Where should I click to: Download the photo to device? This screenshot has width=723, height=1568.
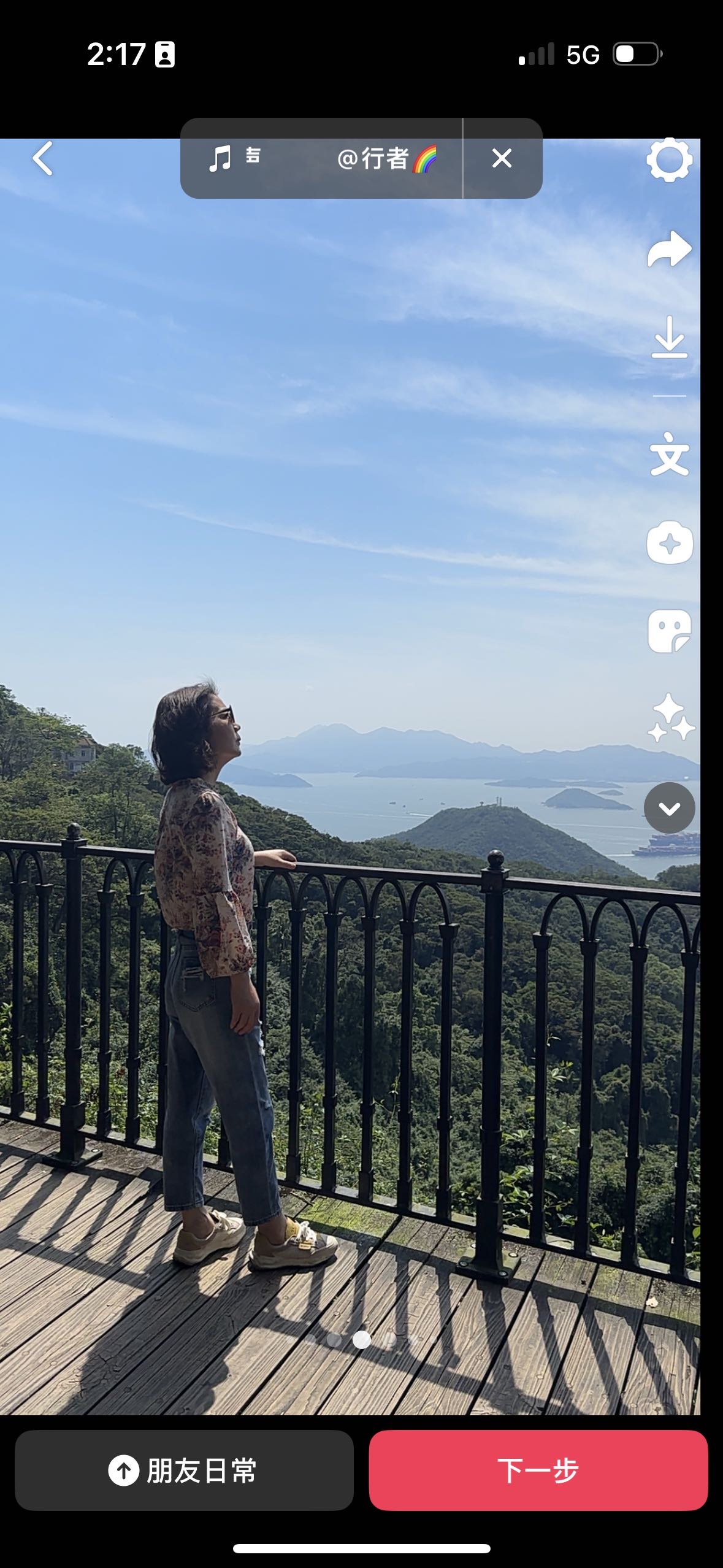point(669,337)
